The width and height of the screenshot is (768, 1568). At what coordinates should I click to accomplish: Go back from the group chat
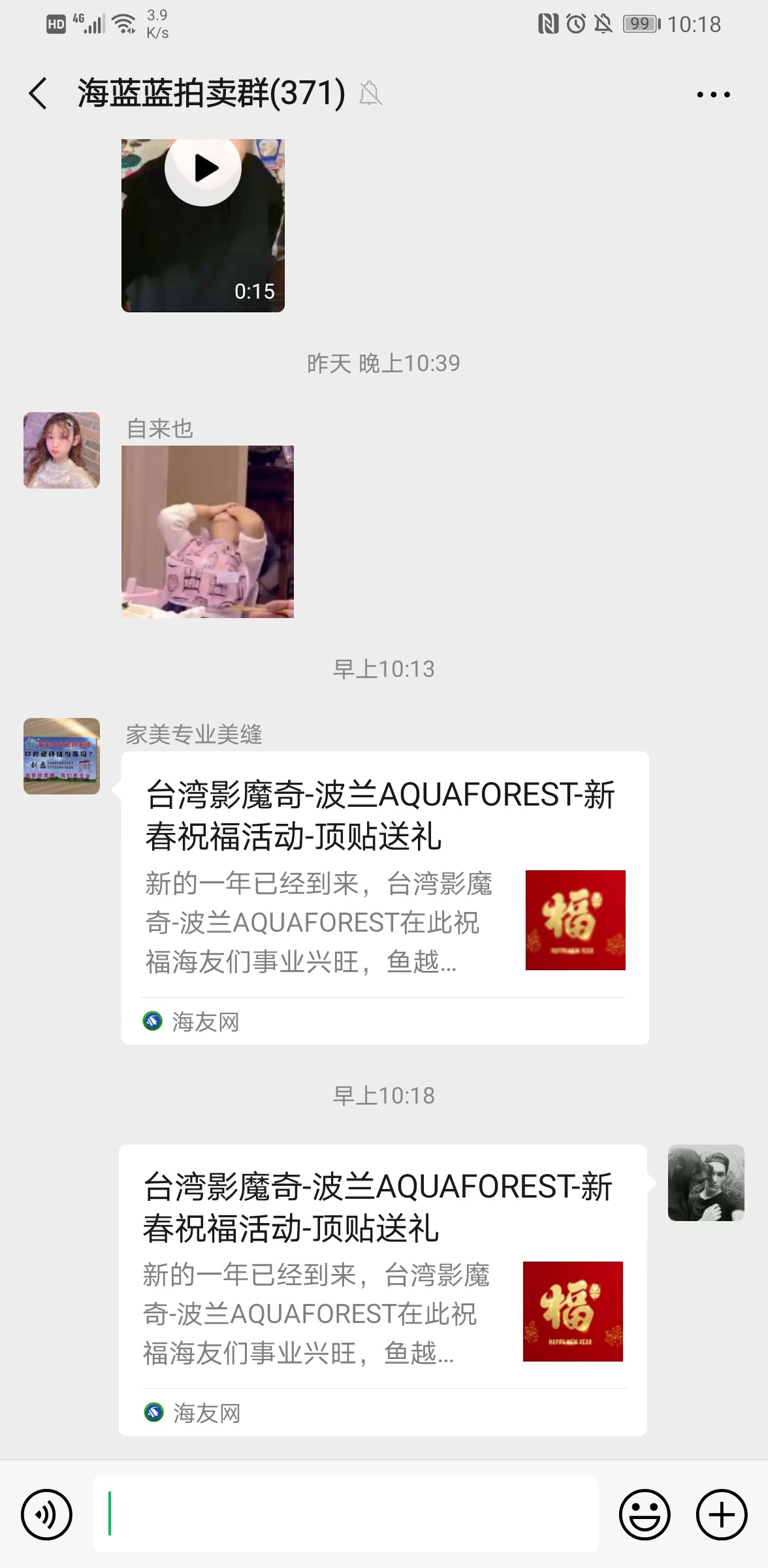pyautogui.click(x=39, y=93)
